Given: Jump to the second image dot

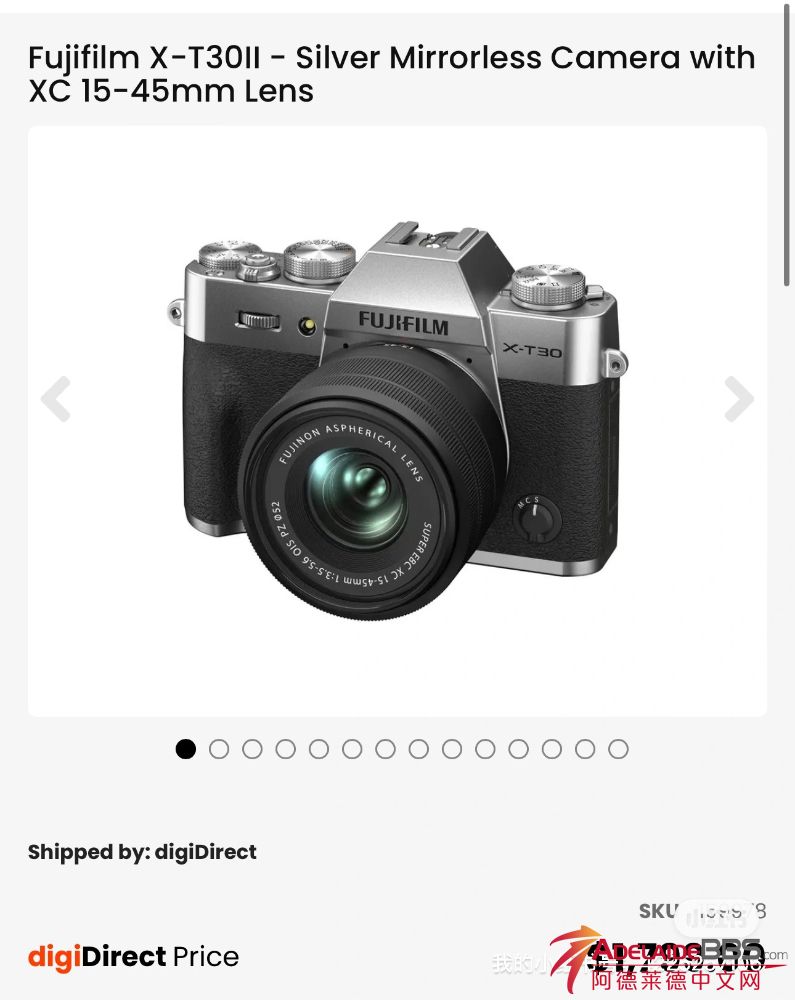Looking at the screenshot, I should (219, 749).
